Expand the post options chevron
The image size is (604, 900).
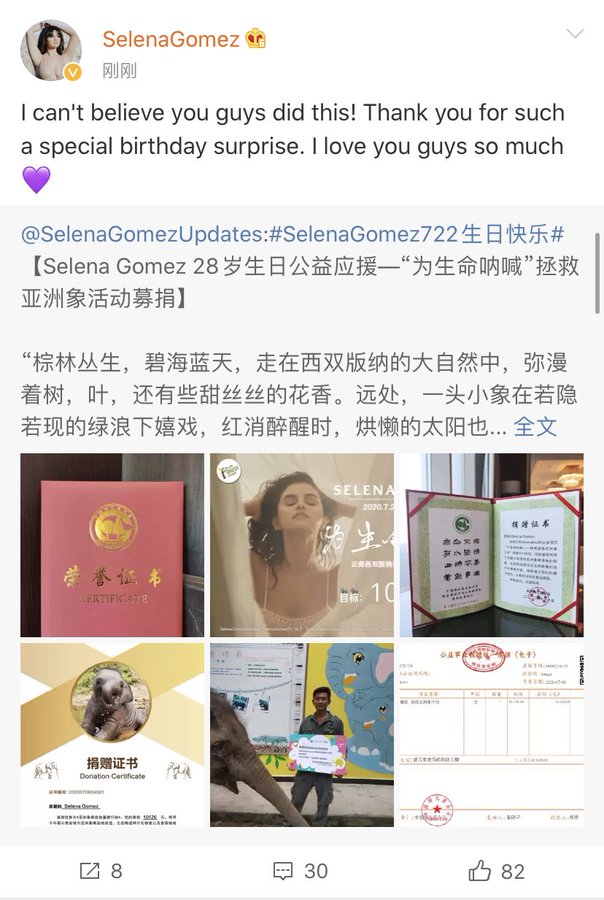point(575,35)
